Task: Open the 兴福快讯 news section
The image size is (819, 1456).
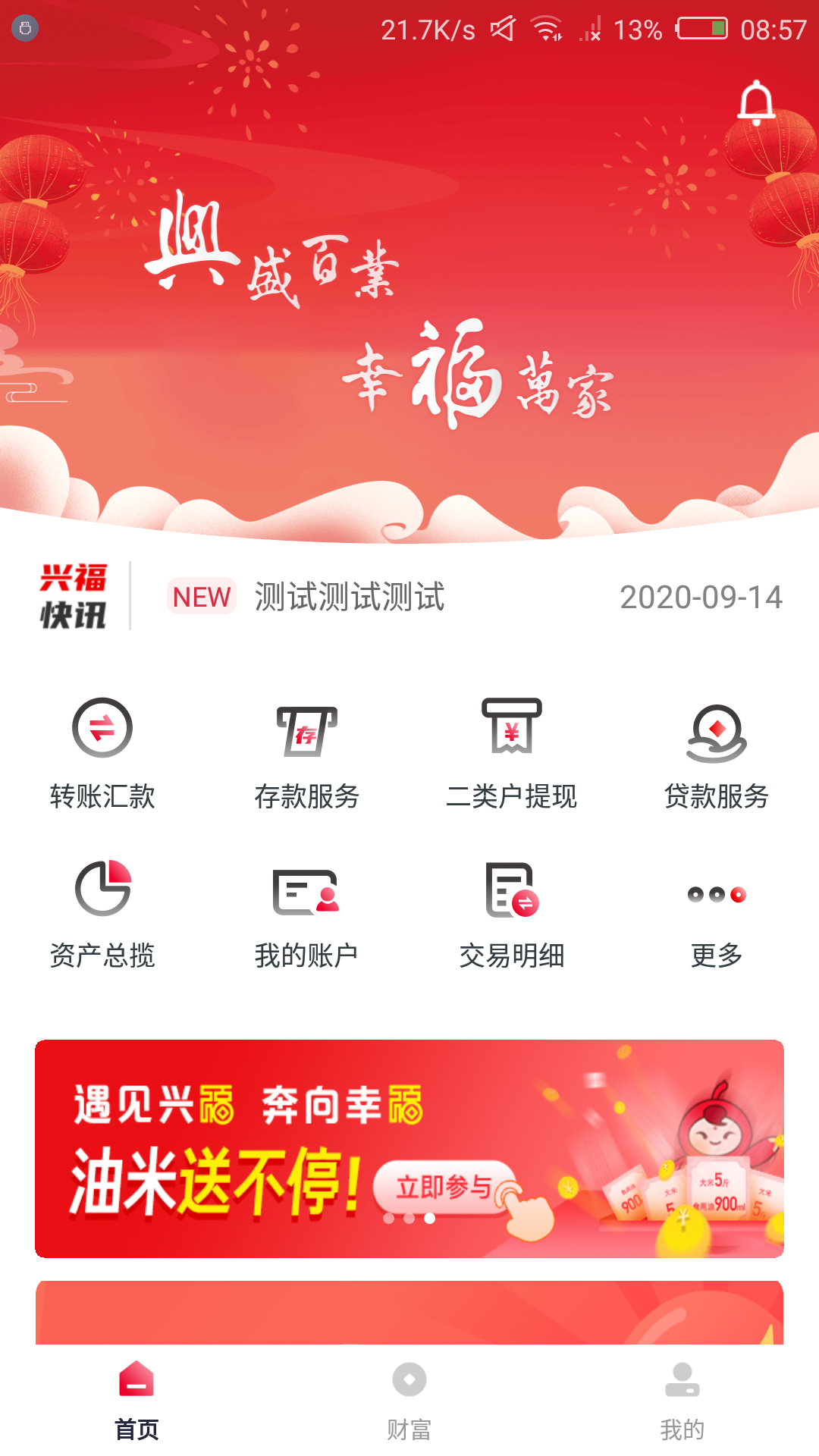Action: pos(73,597)
